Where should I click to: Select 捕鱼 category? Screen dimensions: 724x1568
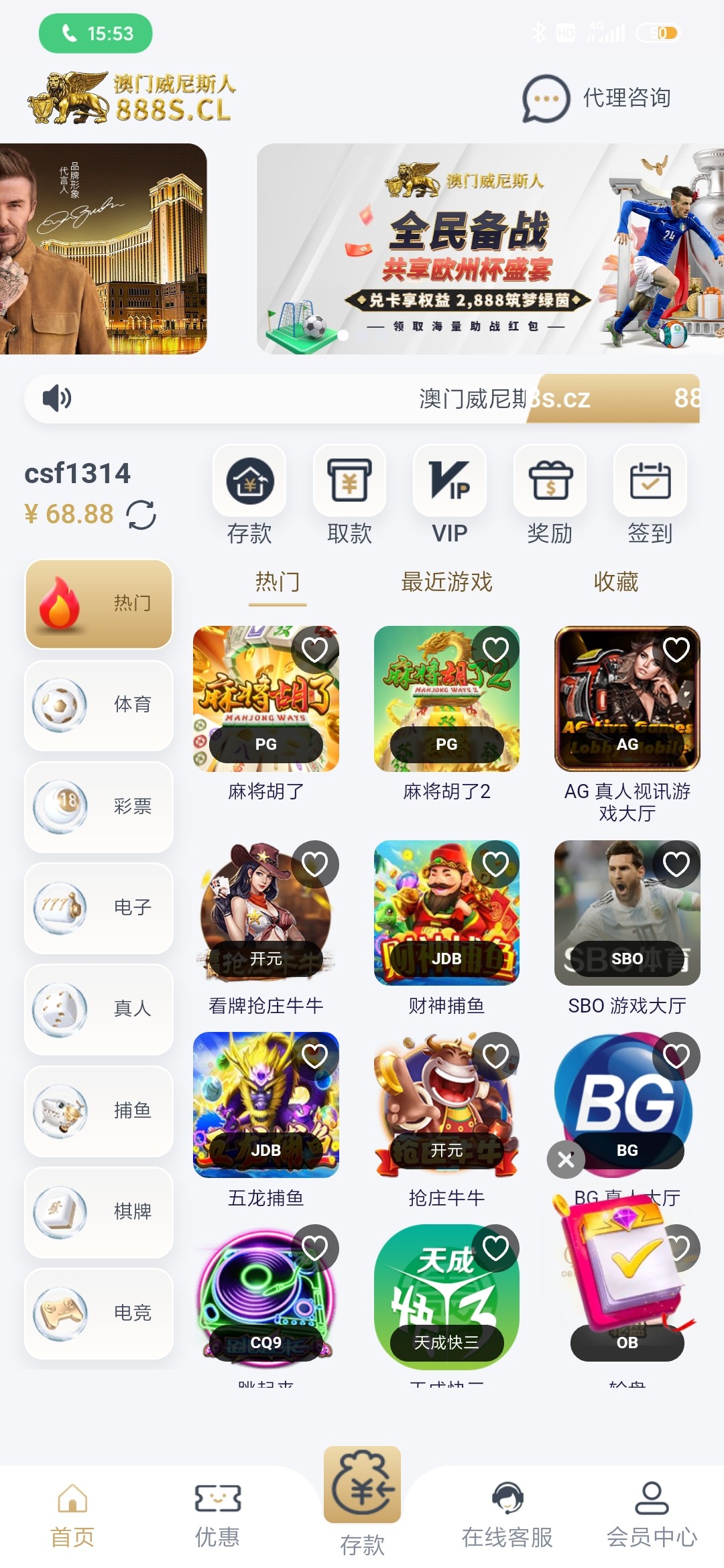99,1110
